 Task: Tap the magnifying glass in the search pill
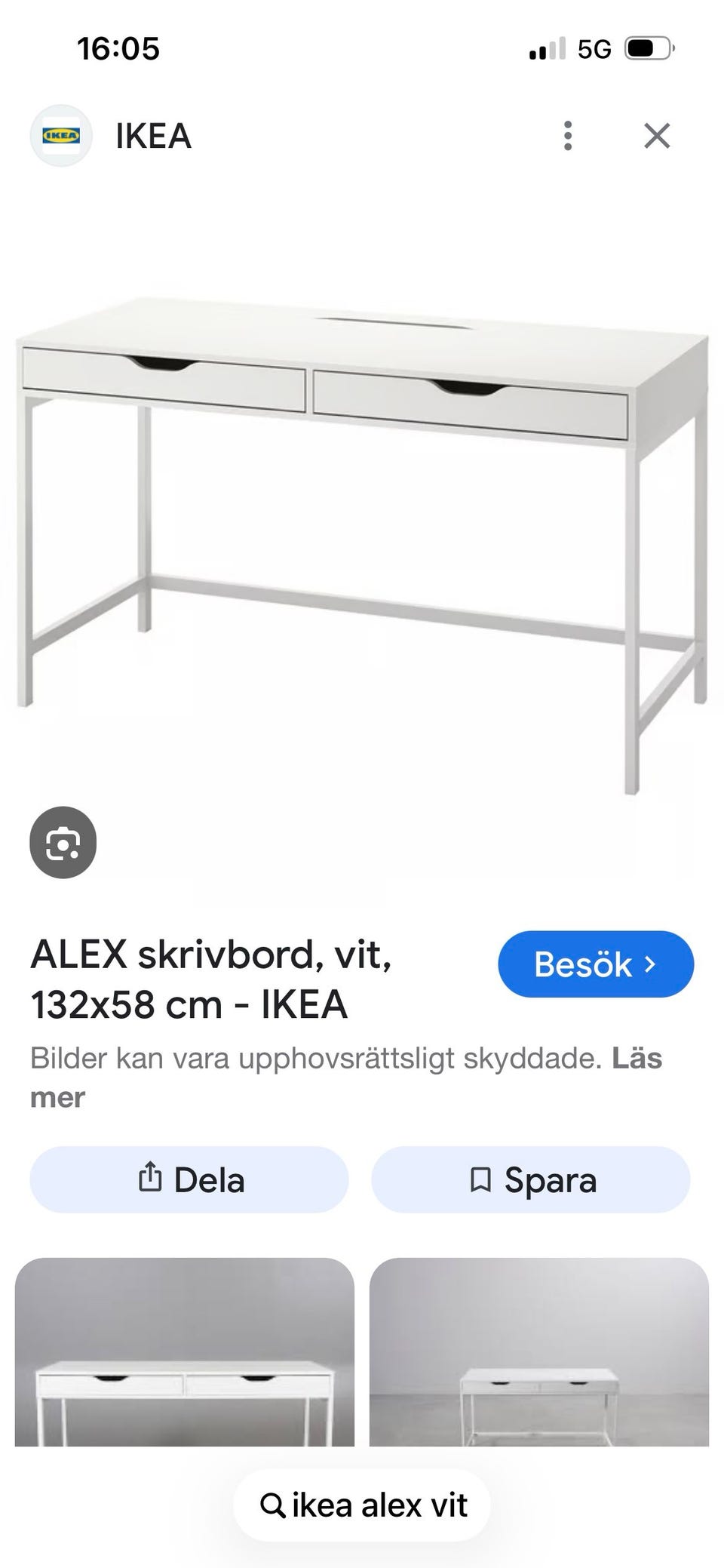point(273,1505)
